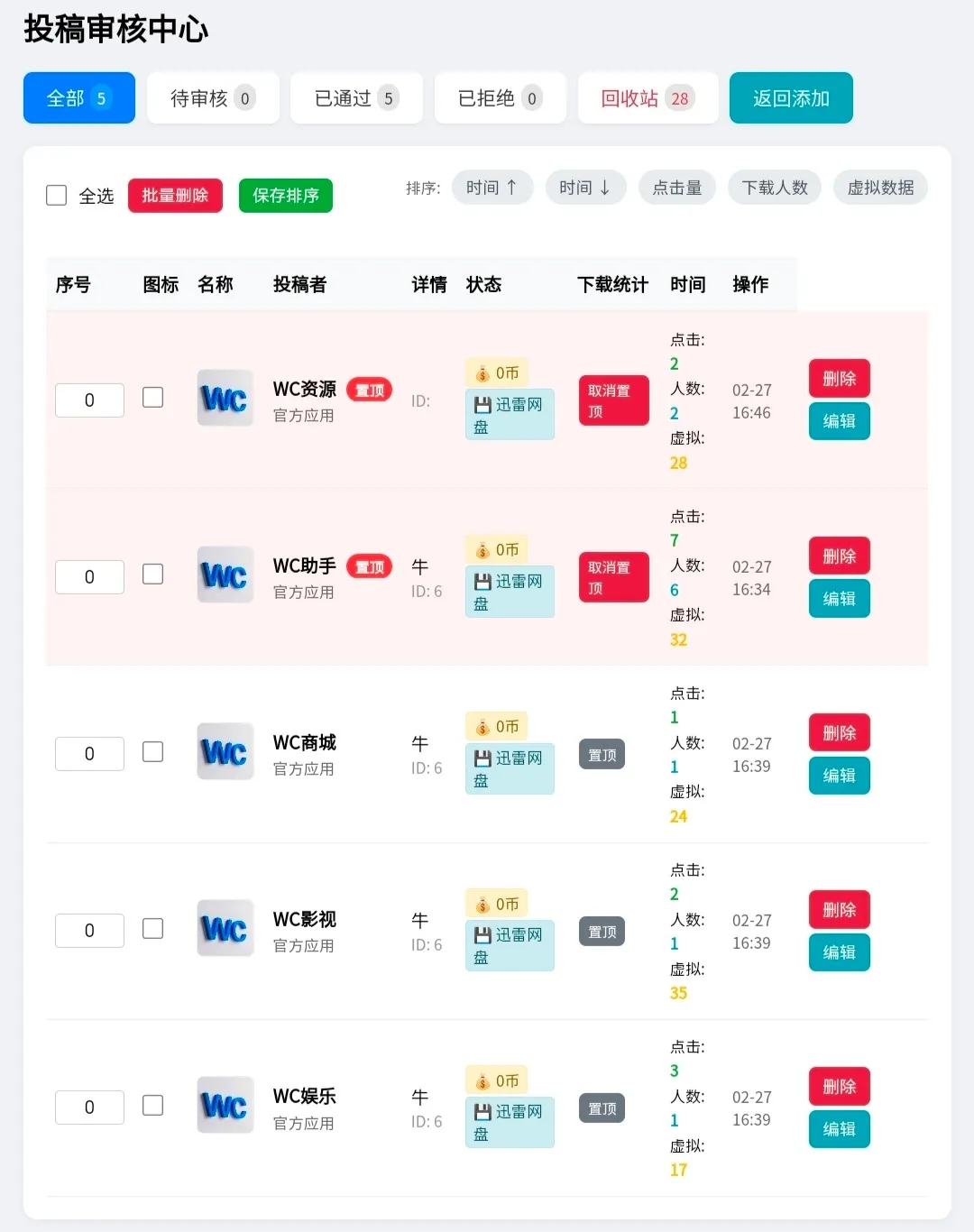Select the sort order input for WC资源
The height and width of the screenshot is (1232, 974).
pyautogui.click(x=89, y=400)
